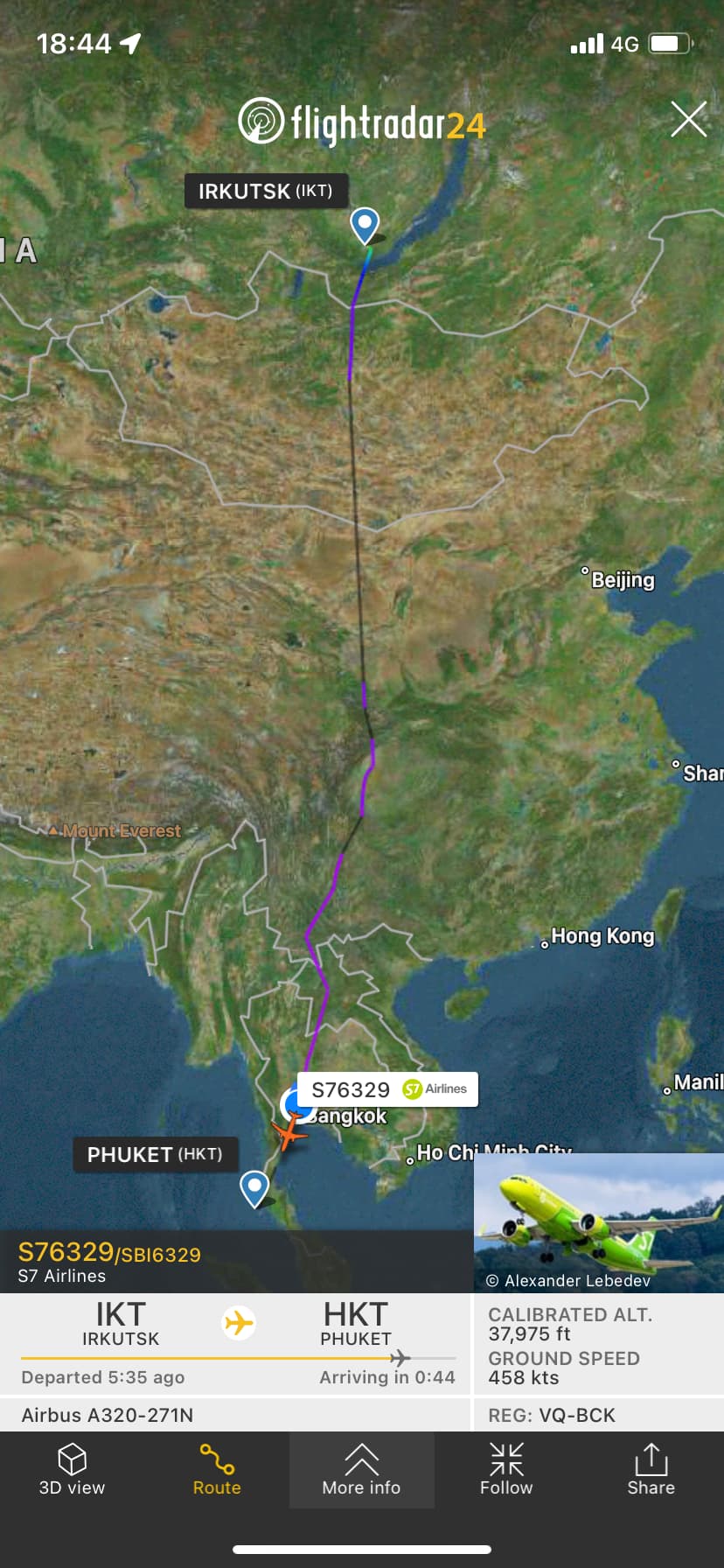Toggle the Route display
724x1568 pixels.
[216, 1470]
